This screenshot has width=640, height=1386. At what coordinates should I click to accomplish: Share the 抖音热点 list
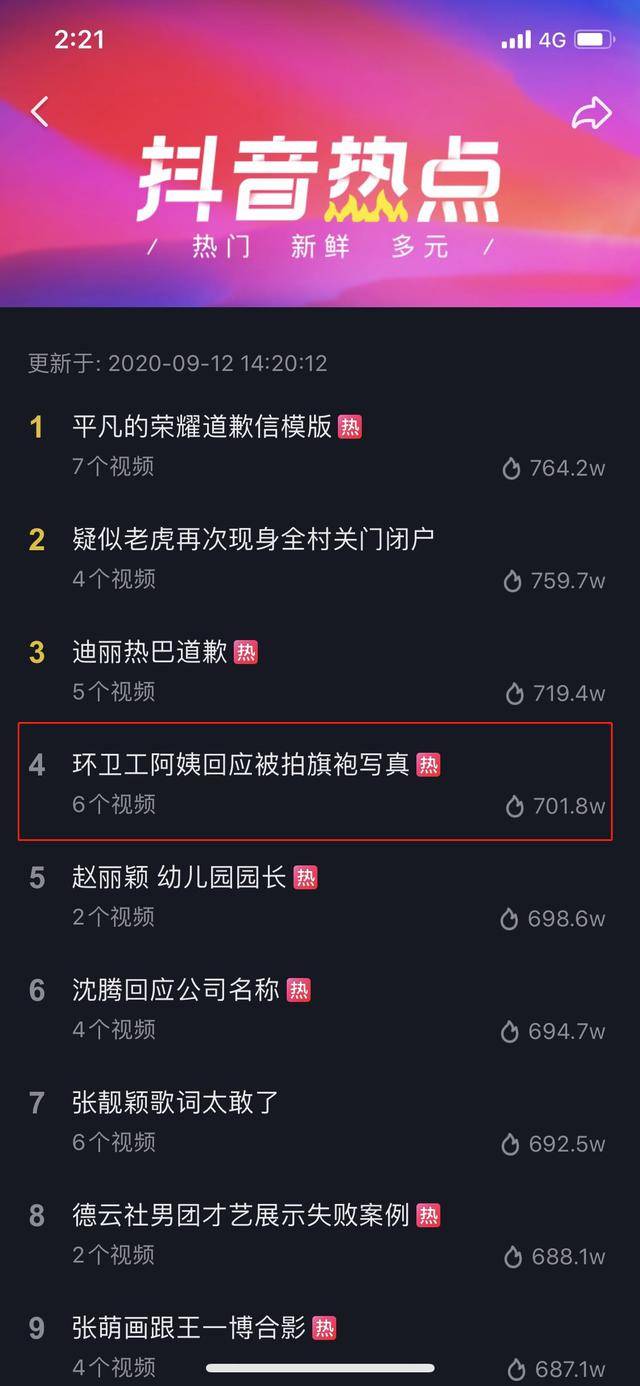click(591, 113)
